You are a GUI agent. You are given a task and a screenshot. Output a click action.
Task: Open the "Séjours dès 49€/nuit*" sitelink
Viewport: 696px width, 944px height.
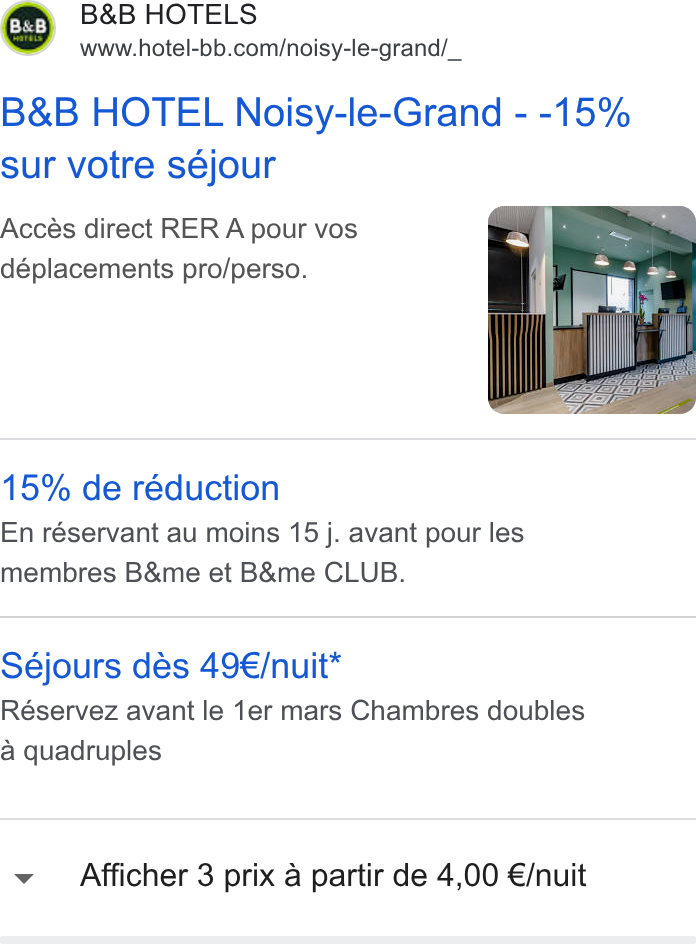170,666
